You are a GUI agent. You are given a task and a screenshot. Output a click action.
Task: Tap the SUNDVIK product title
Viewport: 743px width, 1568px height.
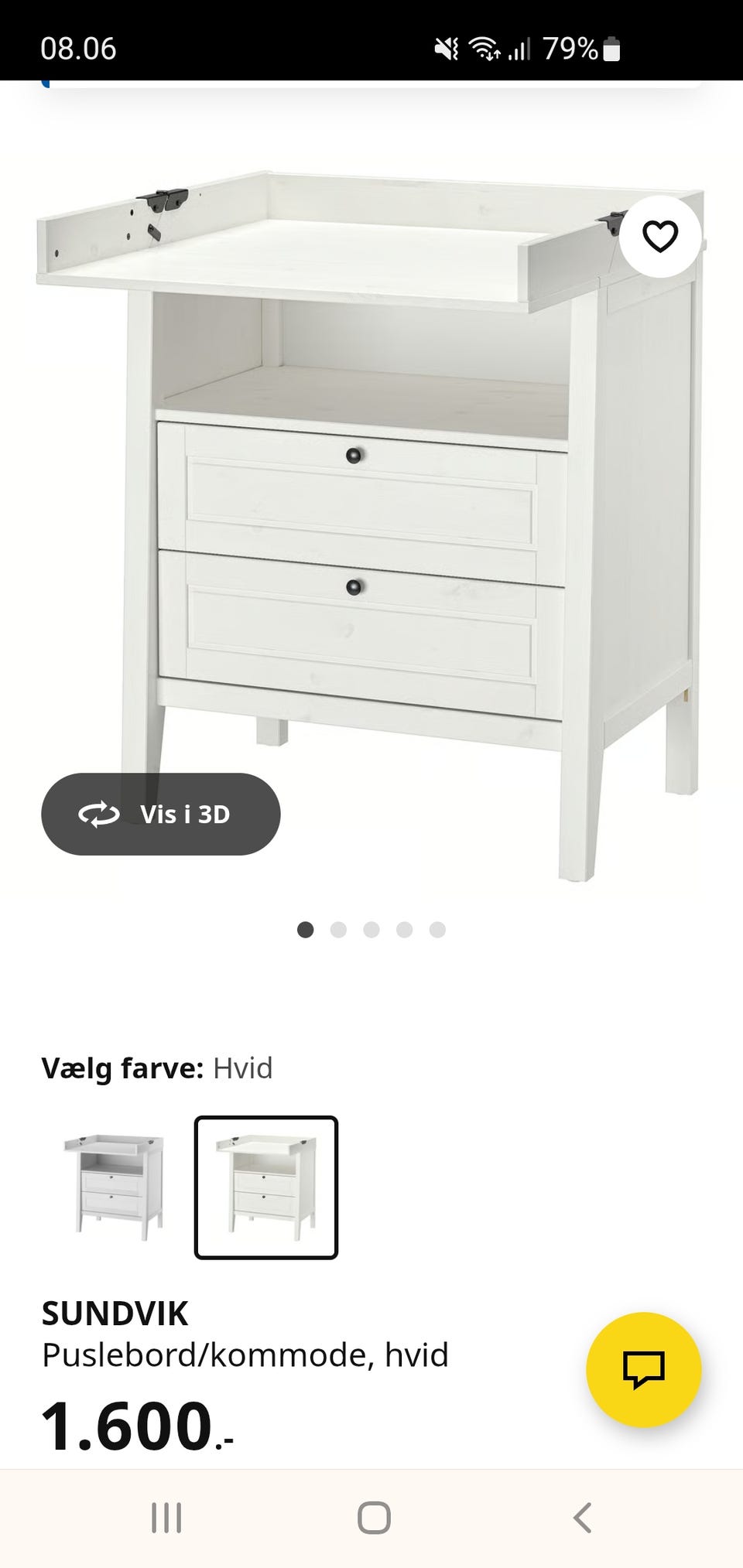pos(116,1313)
